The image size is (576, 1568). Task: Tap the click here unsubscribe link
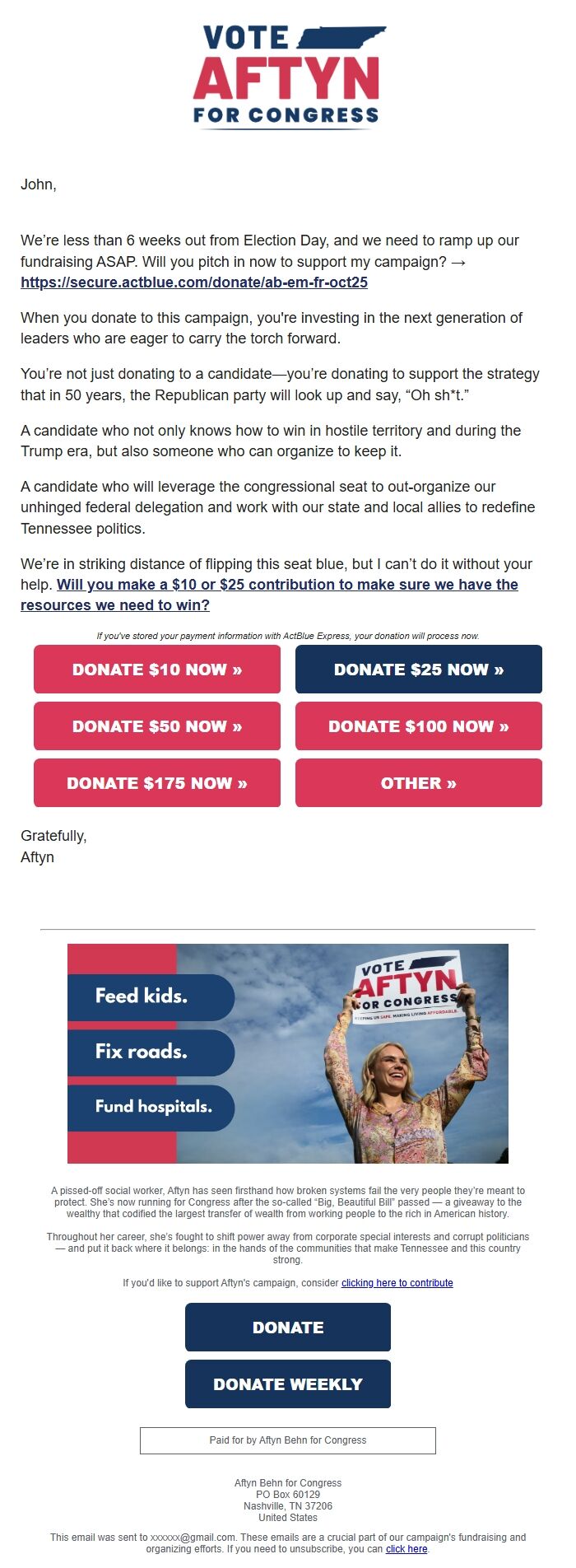[x=406, y=1549]
